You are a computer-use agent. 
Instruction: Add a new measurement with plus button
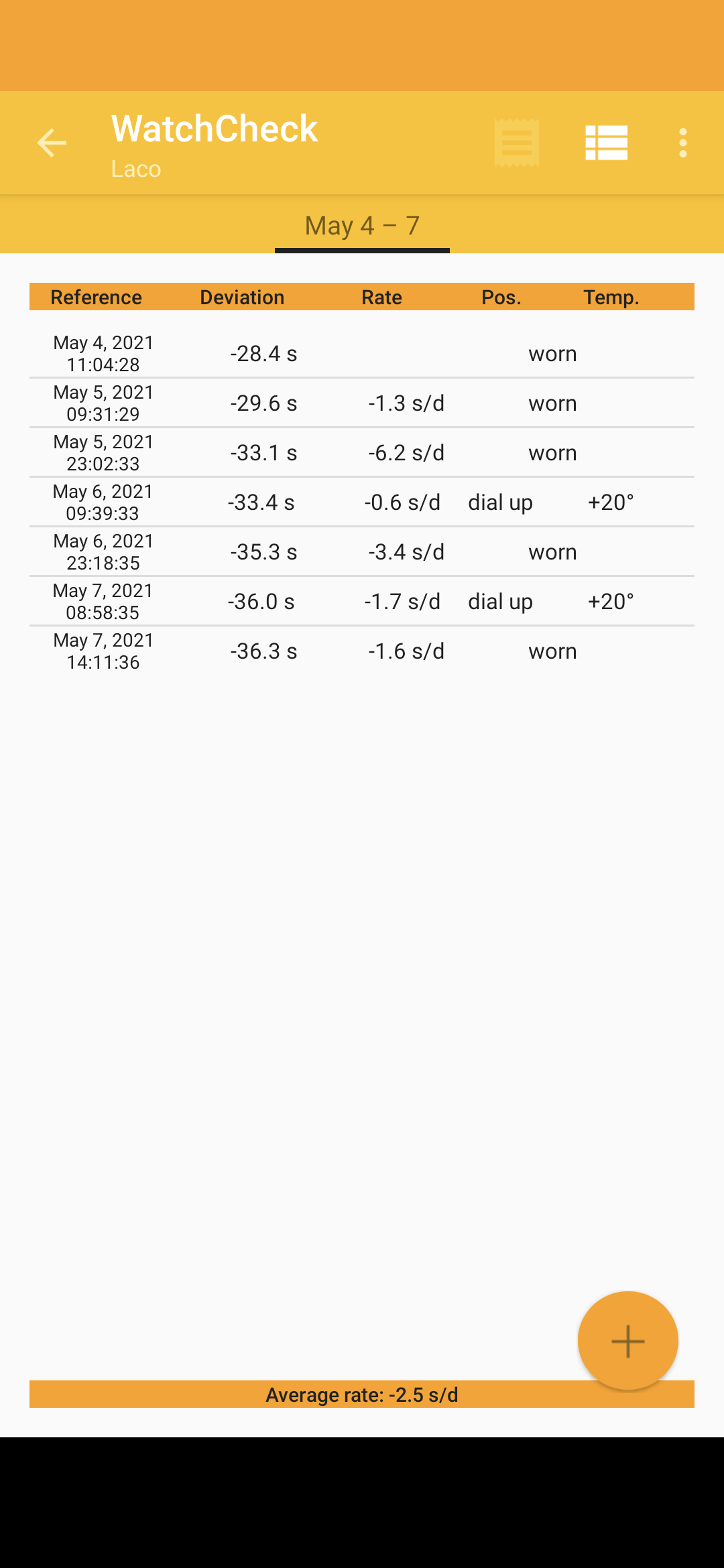[628, 1342]
